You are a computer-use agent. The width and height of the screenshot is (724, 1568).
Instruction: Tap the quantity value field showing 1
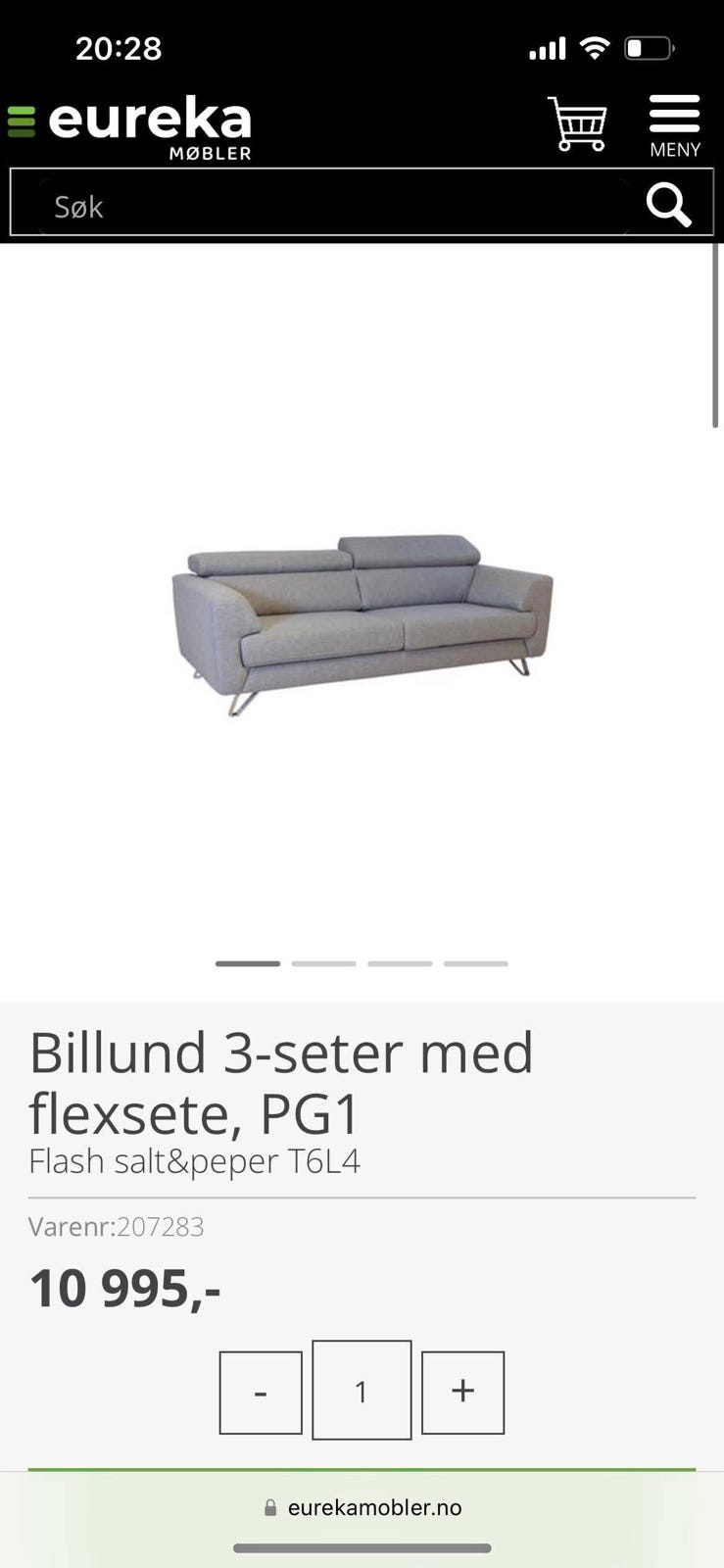pos(362,1391)
